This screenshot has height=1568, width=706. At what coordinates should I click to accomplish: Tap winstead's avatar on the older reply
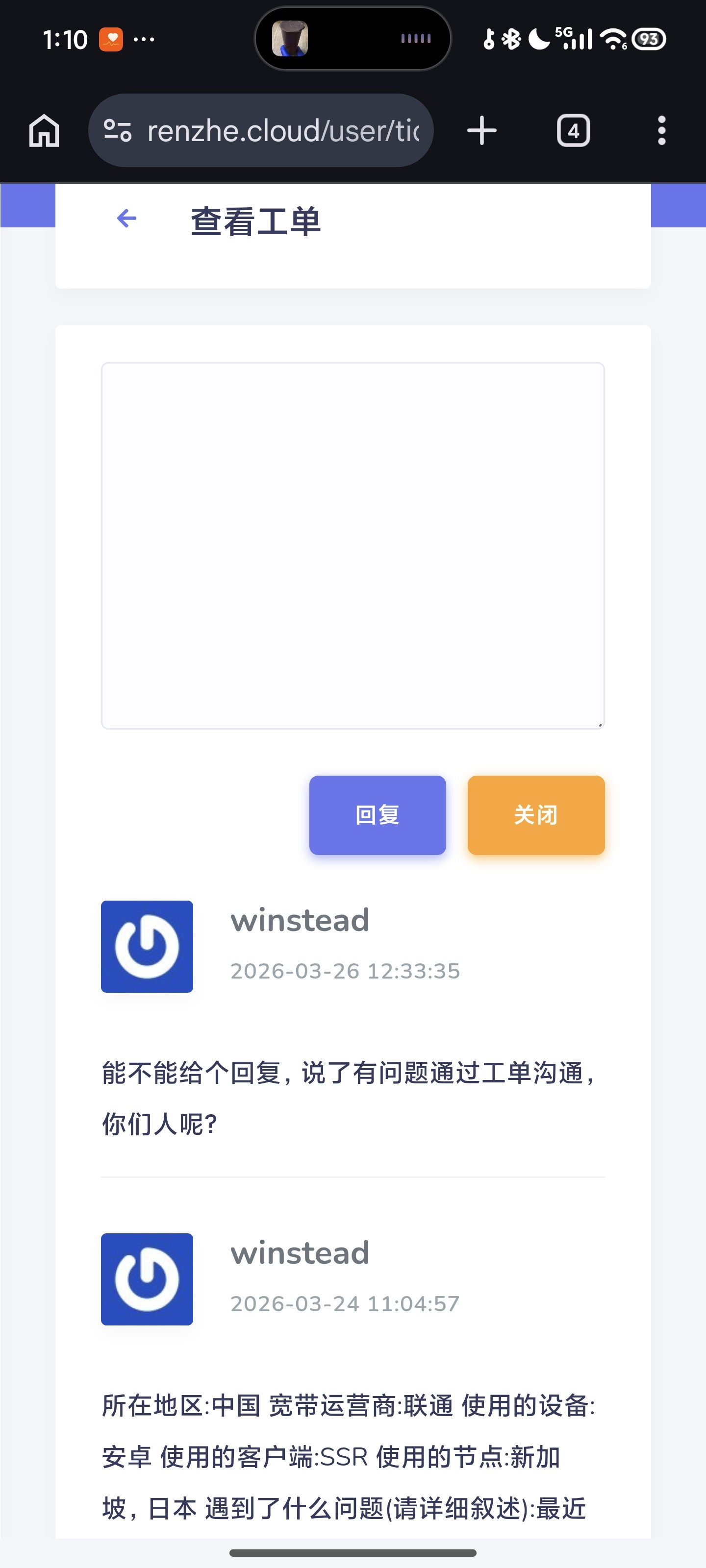147,1278
